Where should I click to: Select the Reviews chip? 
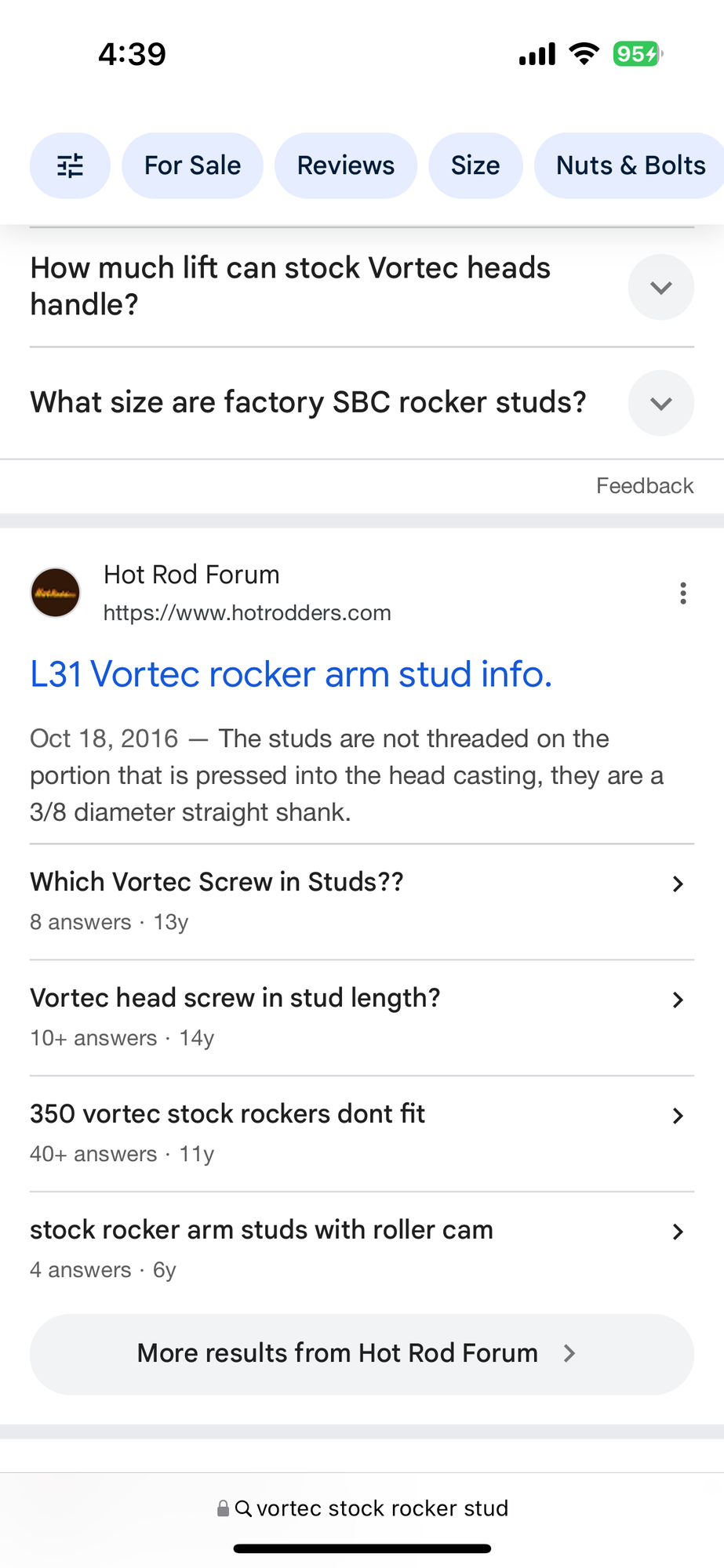point(345,165)
